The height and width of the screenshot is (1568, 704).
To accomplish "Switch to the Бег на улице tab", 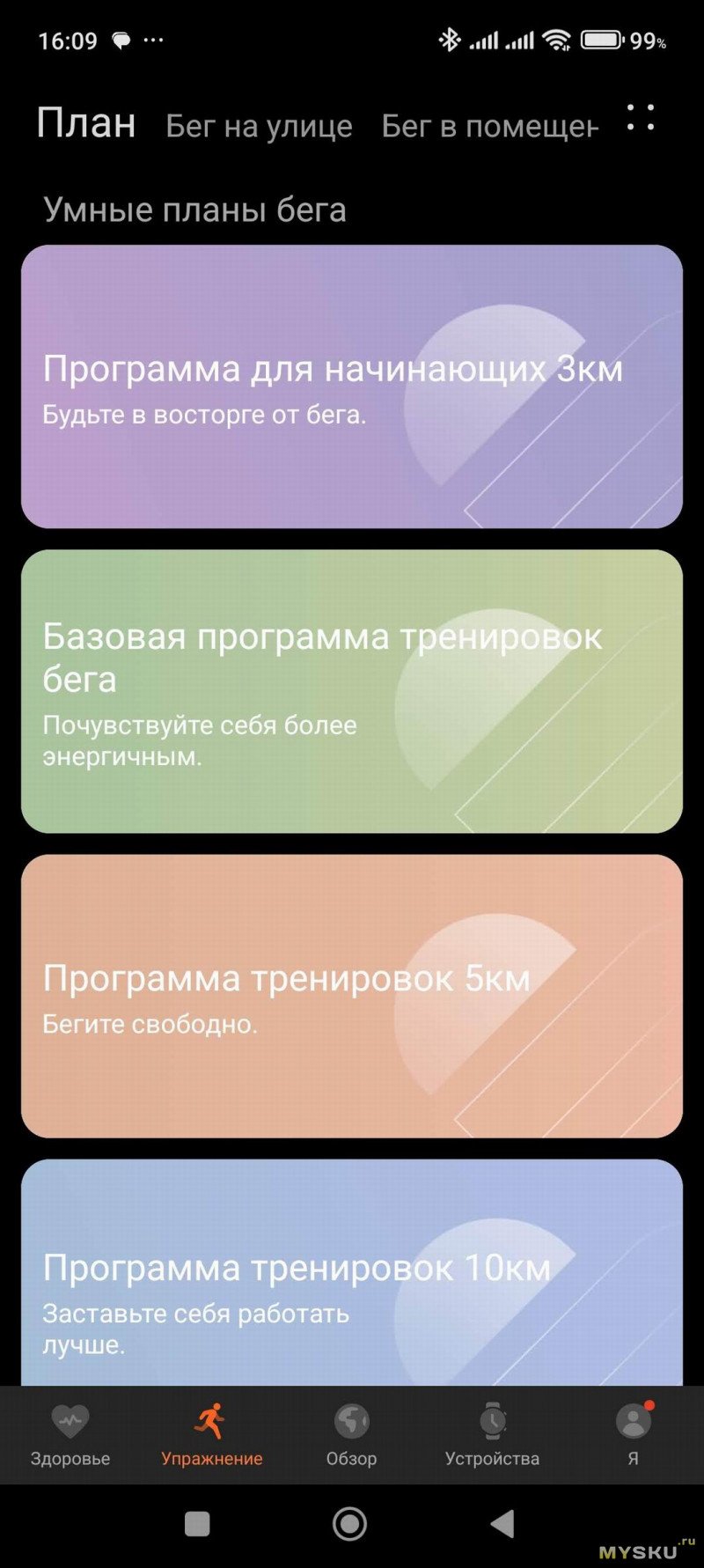I will click(x=259, y=127).
